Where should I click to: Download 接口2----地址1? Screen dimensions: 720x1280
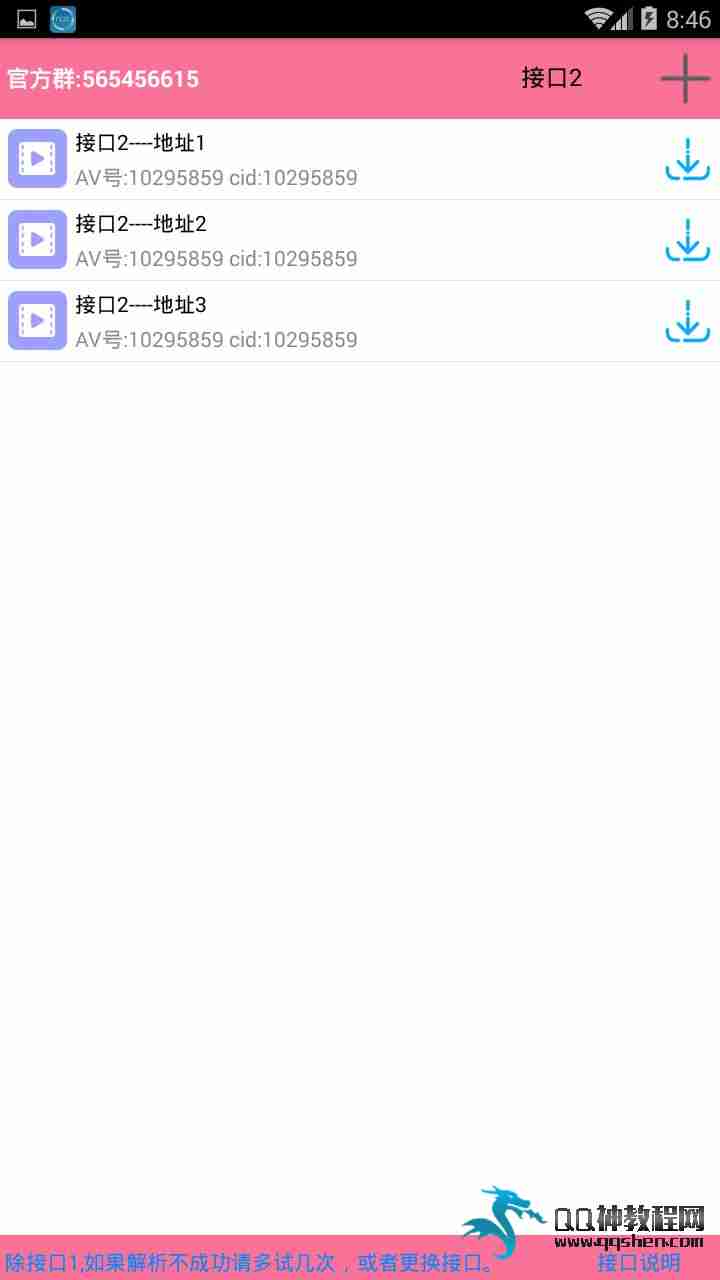pyautogui.click(x=687, y=160)
